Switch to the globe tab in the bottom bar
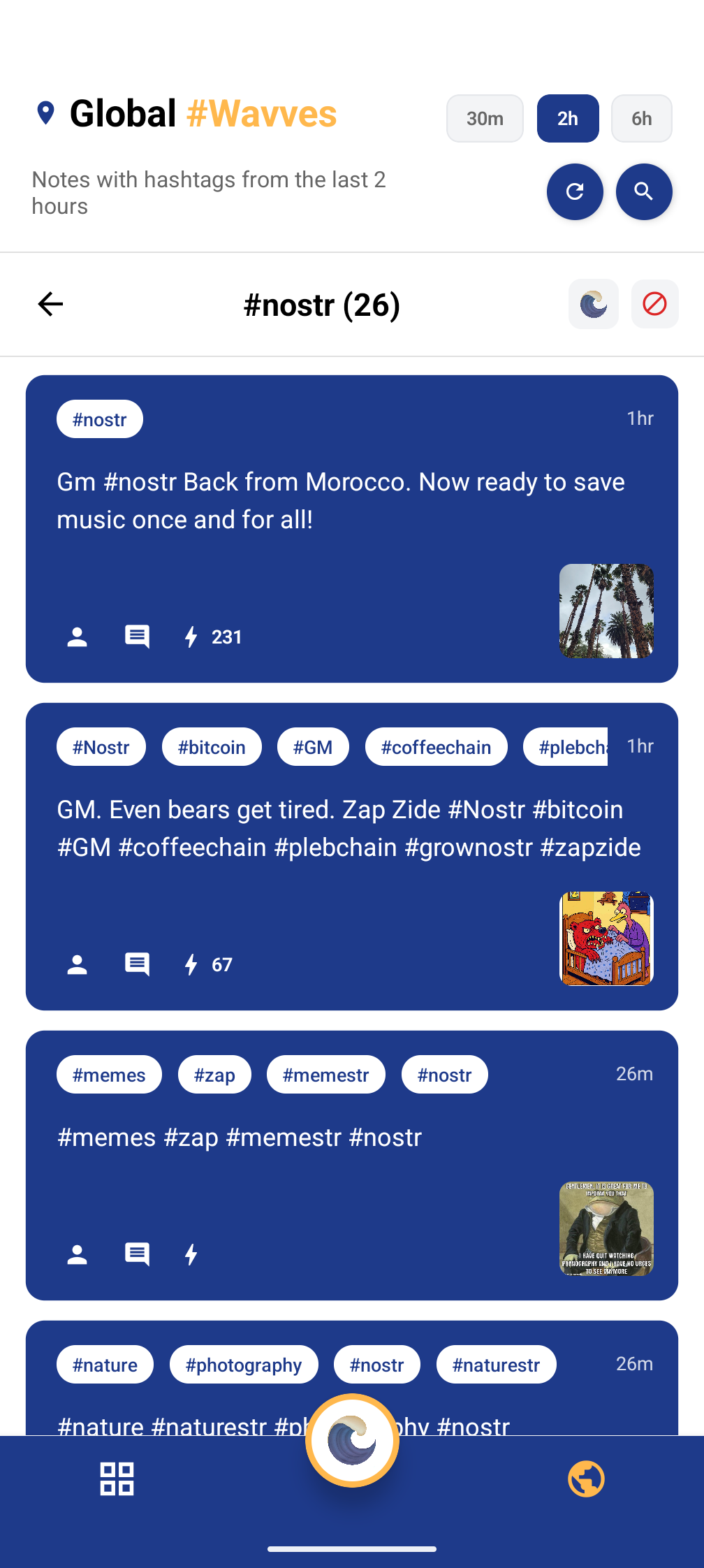The height and width of the screenshot is (1568, 704). tap(587, 1479)
